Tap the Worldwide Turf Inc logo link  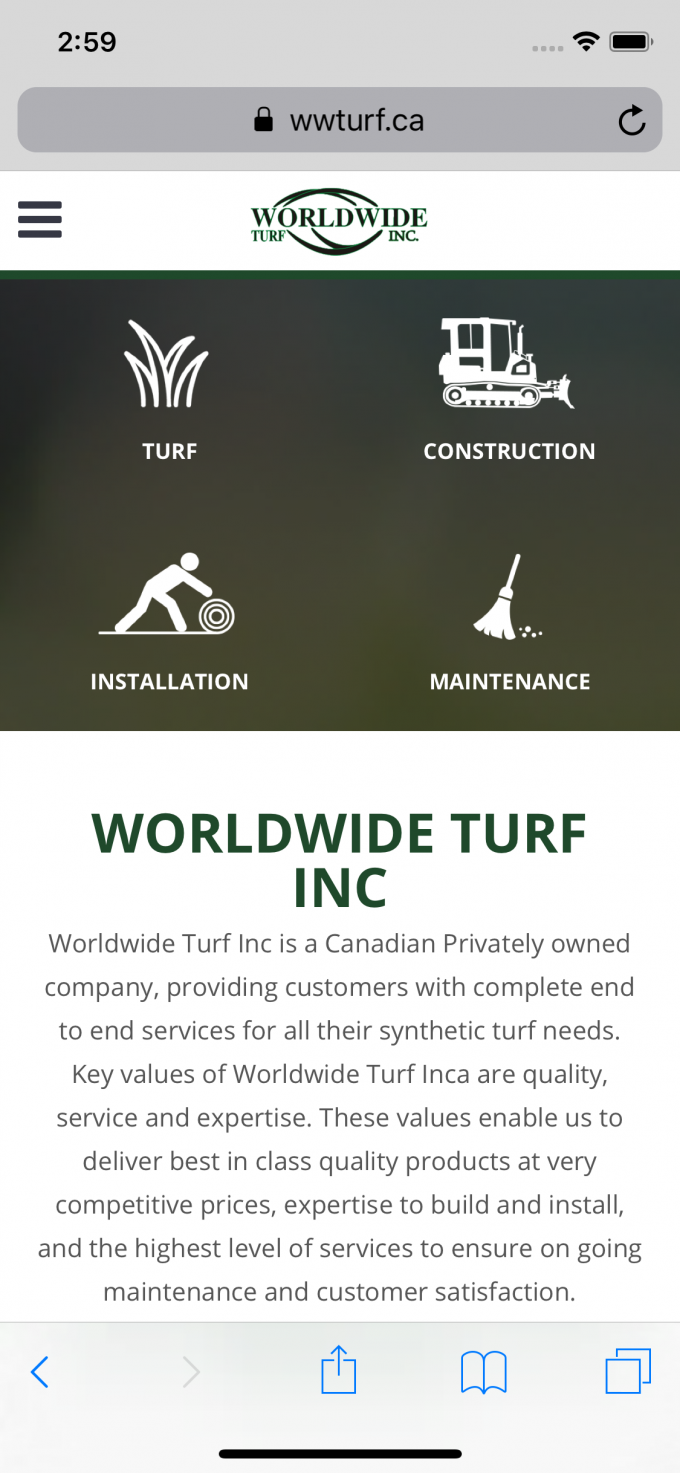coord(339,221)
